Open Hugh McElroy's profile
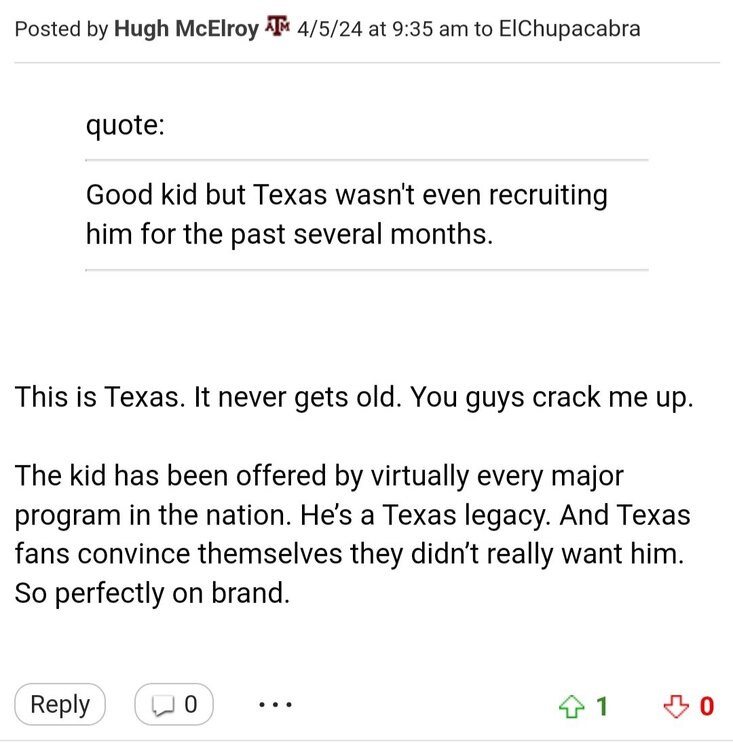The height and width of the screenshot is (750, 733). coord(186,28)
